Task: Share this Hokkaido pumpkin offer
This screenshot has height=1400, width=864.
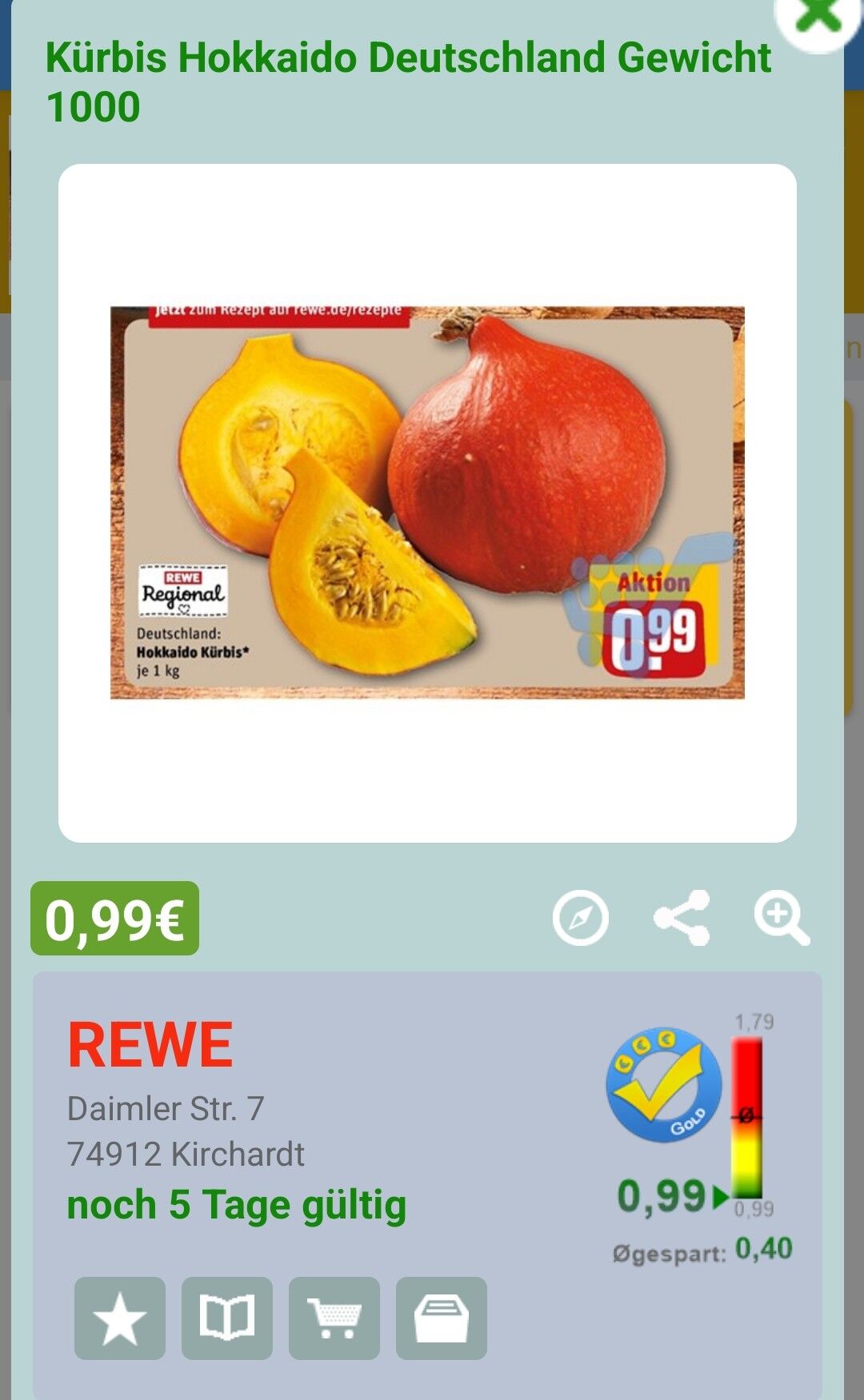Action: [682, 918]
